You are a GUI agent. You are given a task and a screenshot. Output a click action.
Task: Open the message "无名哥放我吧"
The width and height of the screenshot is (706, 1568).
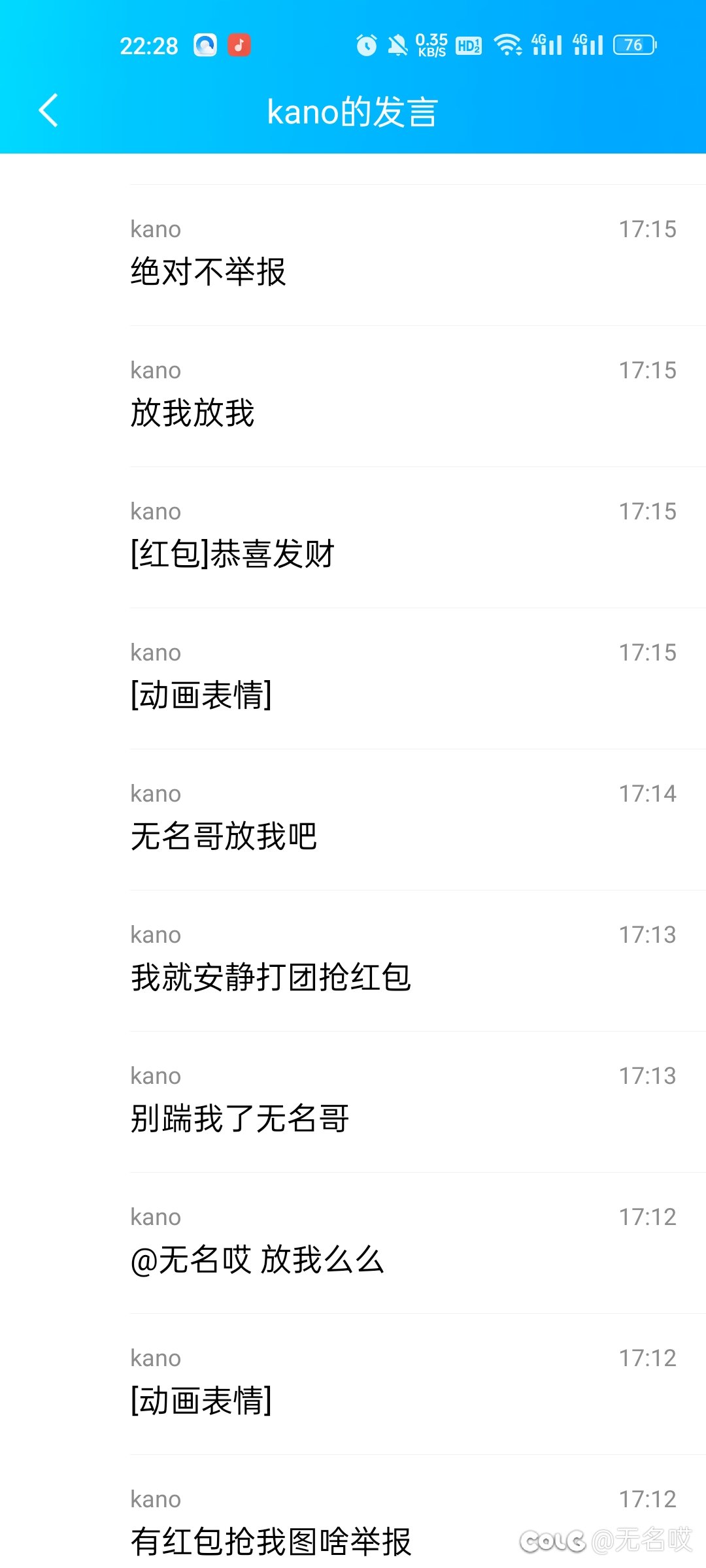(x=353, y=820)
